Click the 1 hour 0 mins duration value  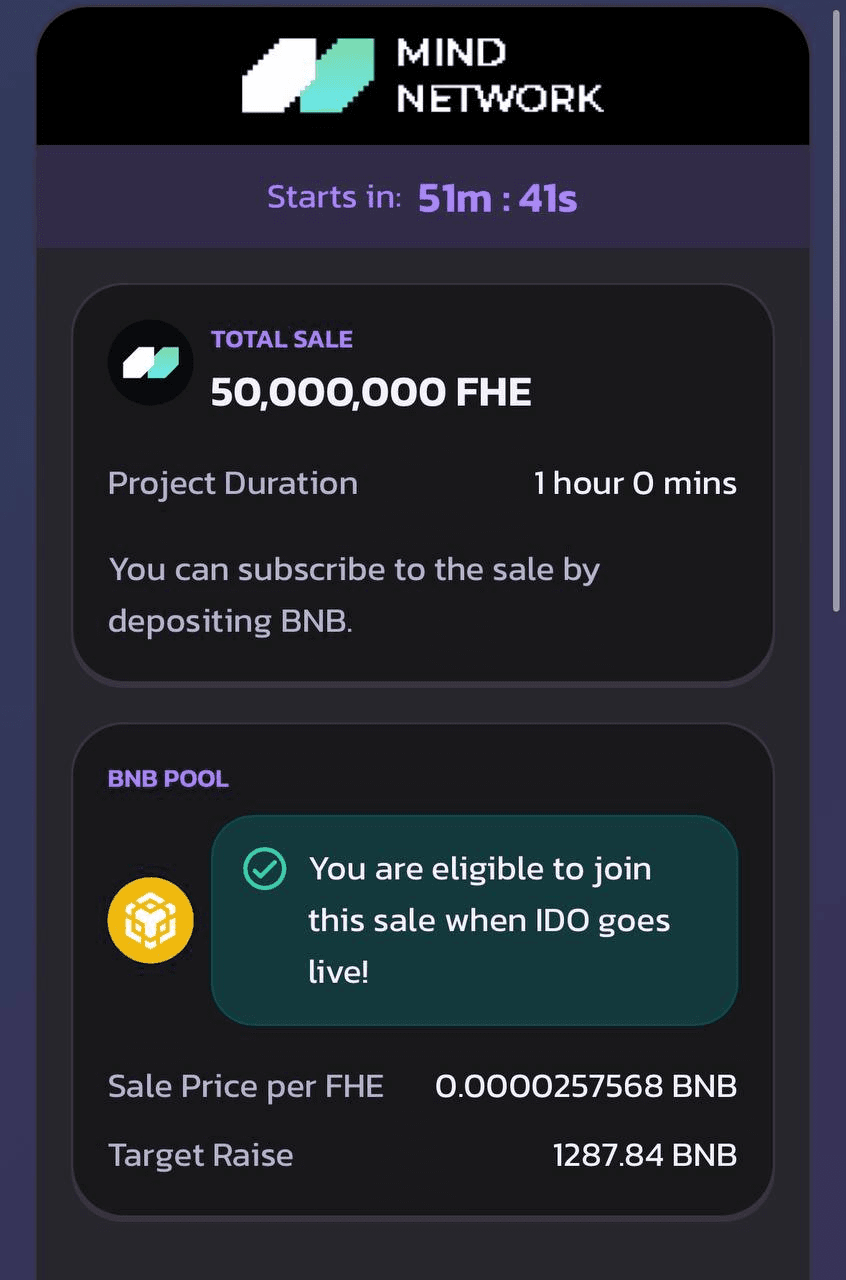[x=635, y=483]
